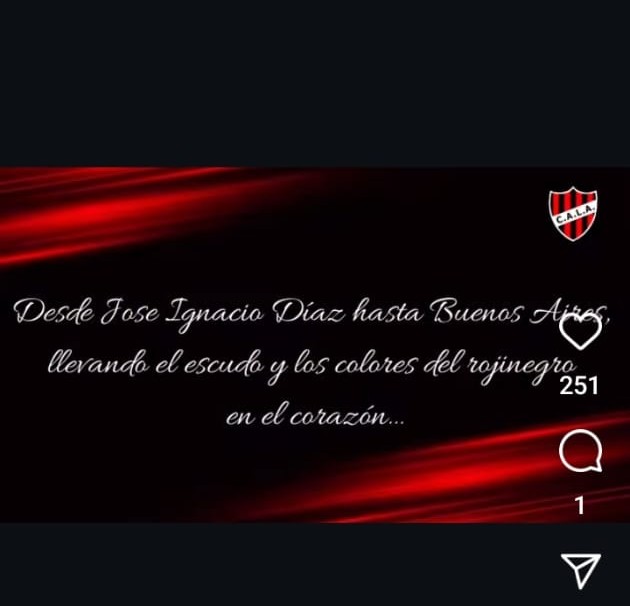The width and height of the screenshot is (630, 606).
Task: Like this reel with the heart icon
Action: click(x=580, y=332)
